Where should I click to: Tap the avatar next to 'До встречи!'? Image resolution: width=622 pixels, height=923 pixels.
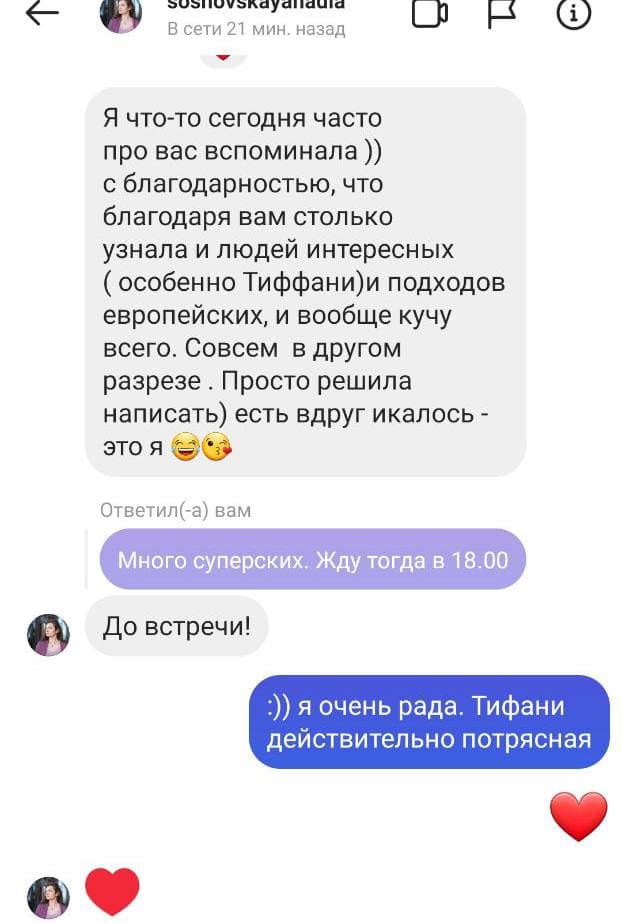tap(48, 635)
